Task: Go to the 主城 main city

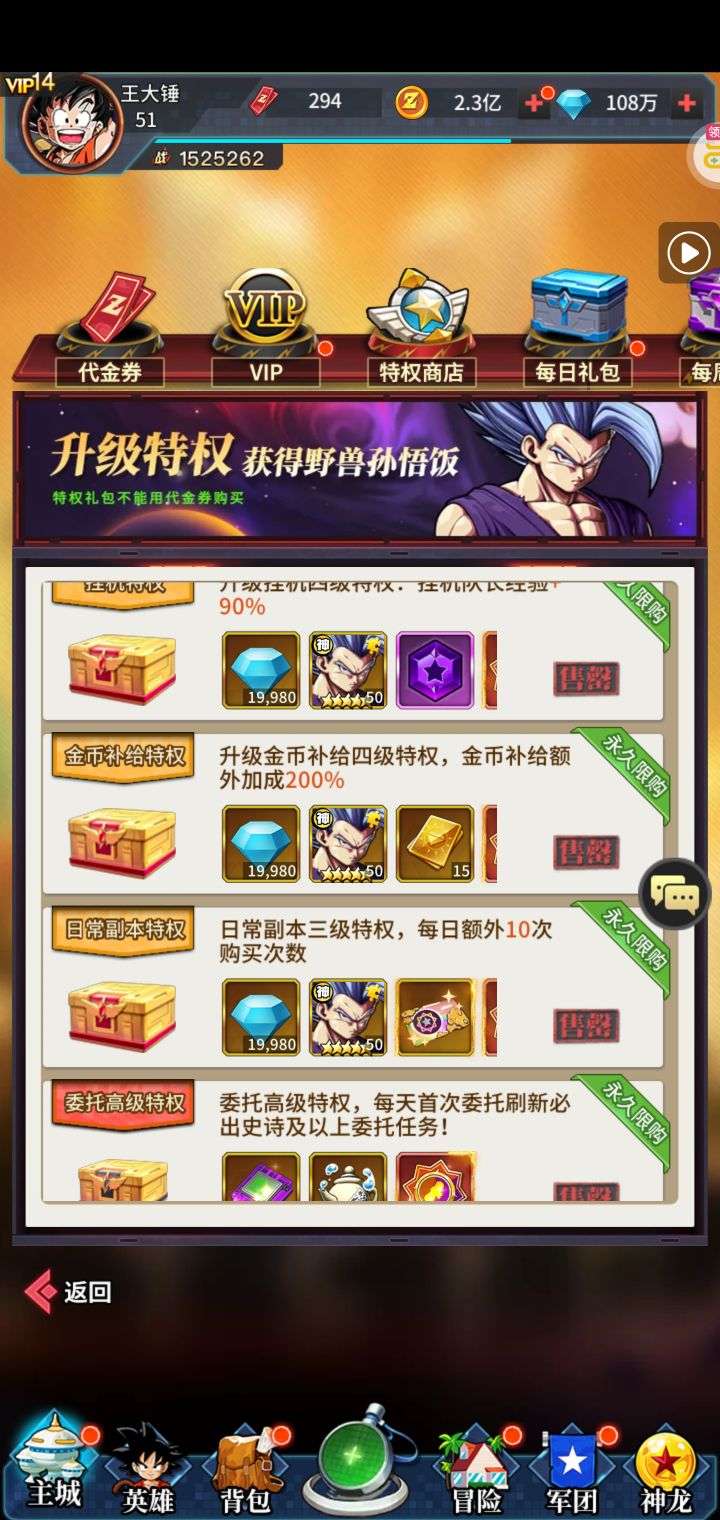Action: pos(52,1465)
